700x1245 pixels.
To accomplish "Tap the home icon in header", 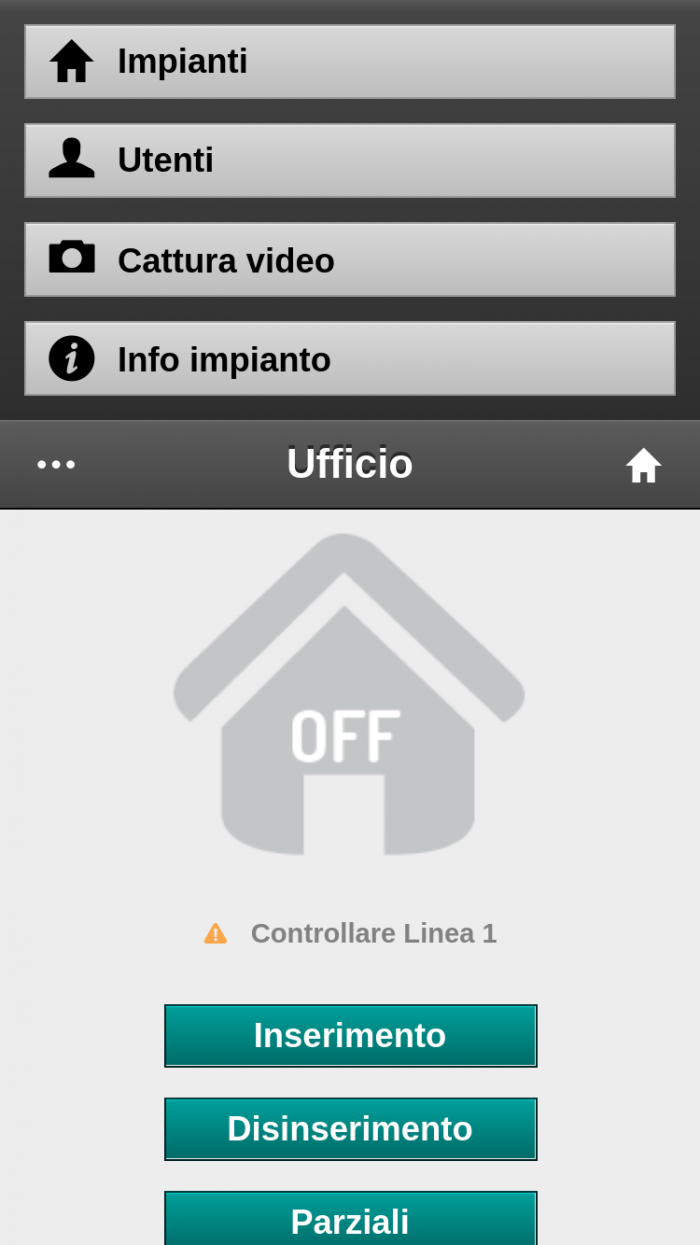I will coord(643,466).
